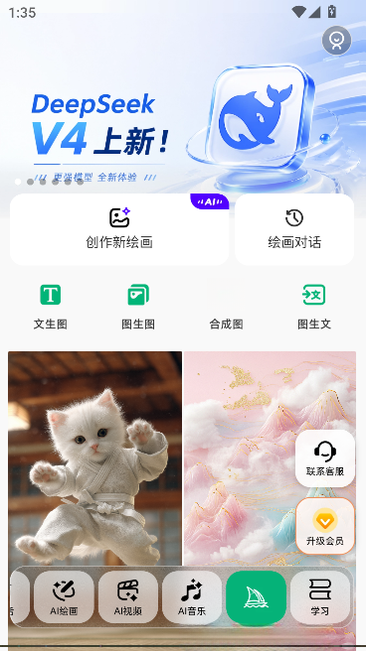Start 创作新绘画
The image size is (366, 651).
[120, 229]
